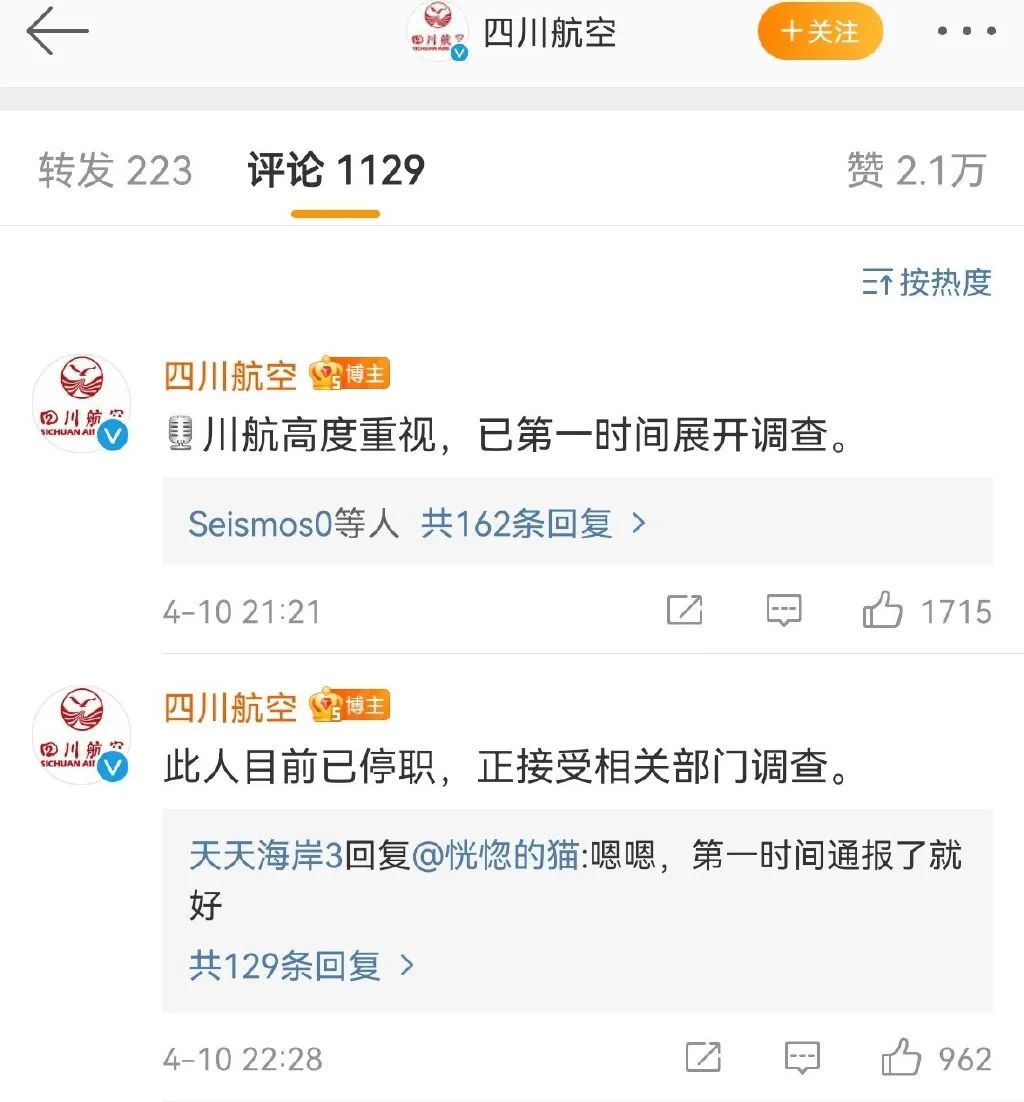Go back using the top-left arrow
Screen dimensions: 1024x1102
(57, 32)
